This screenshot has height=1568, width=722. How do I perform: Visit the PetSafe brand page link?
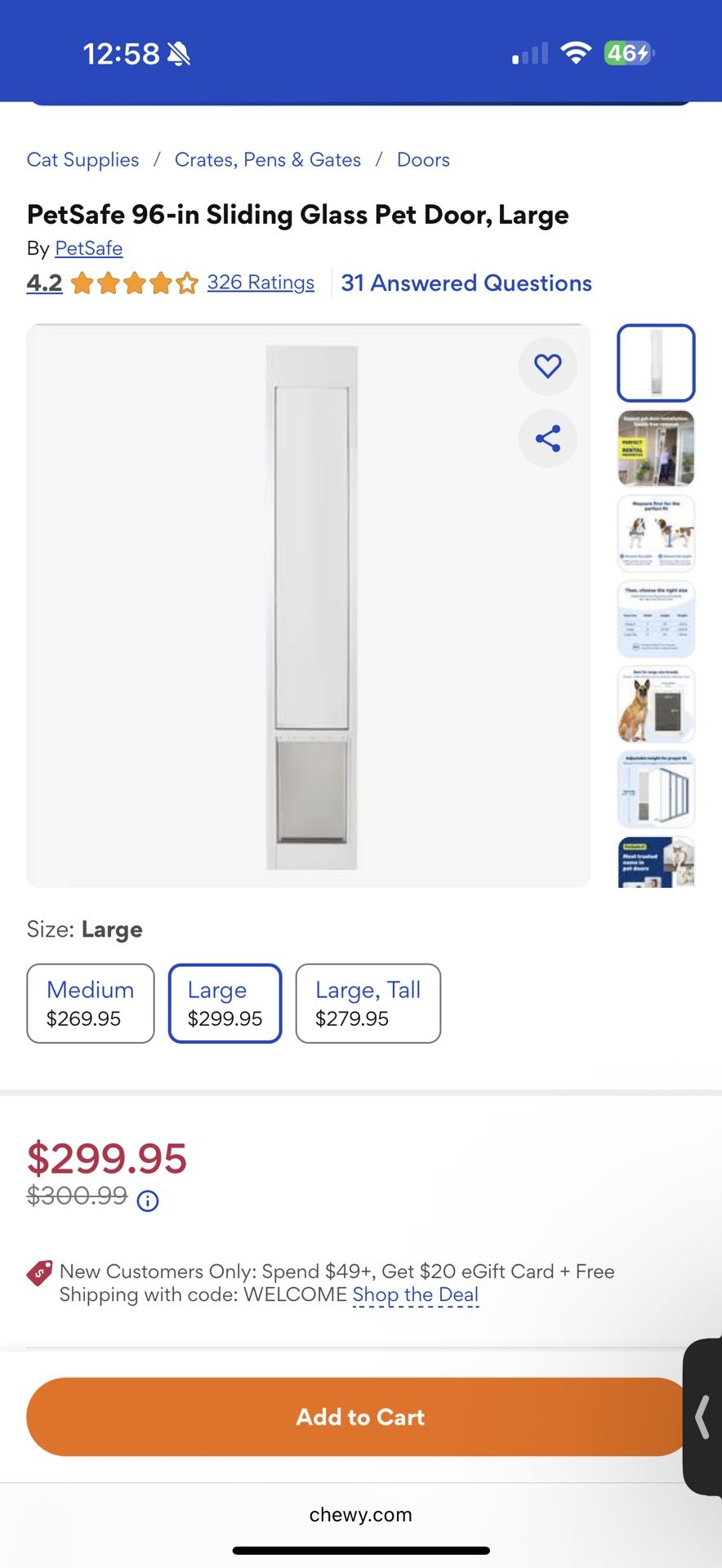(x=88, y=248)
